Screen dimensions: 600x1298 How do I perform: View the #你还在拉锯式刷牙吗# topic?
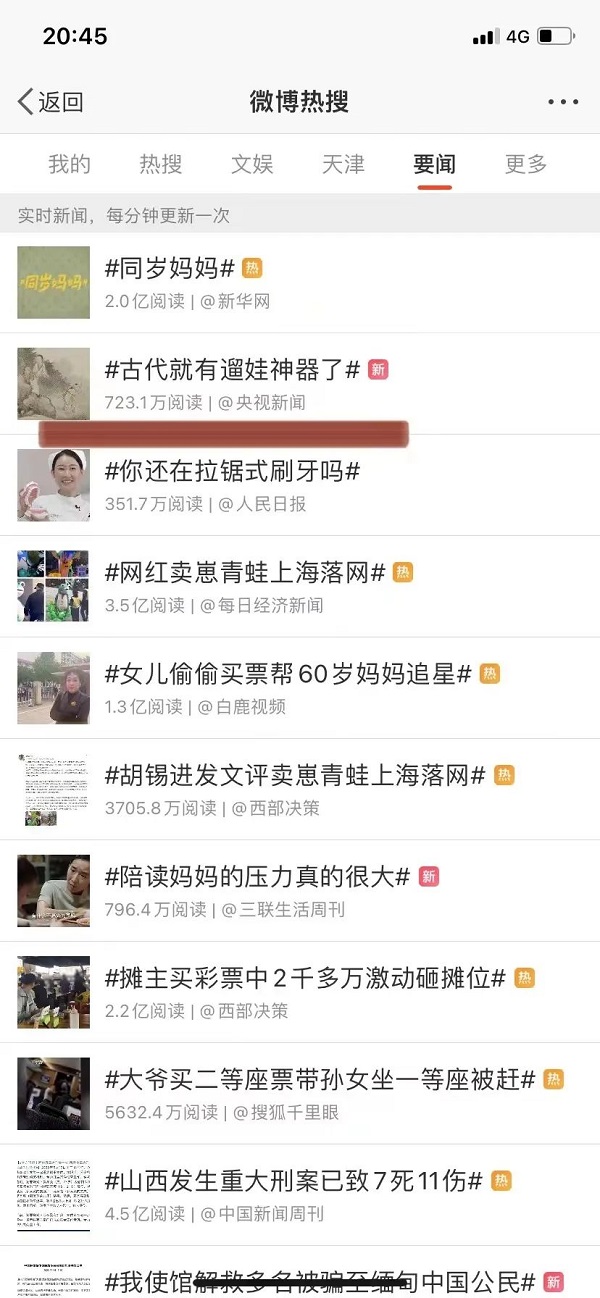[232, 471]
